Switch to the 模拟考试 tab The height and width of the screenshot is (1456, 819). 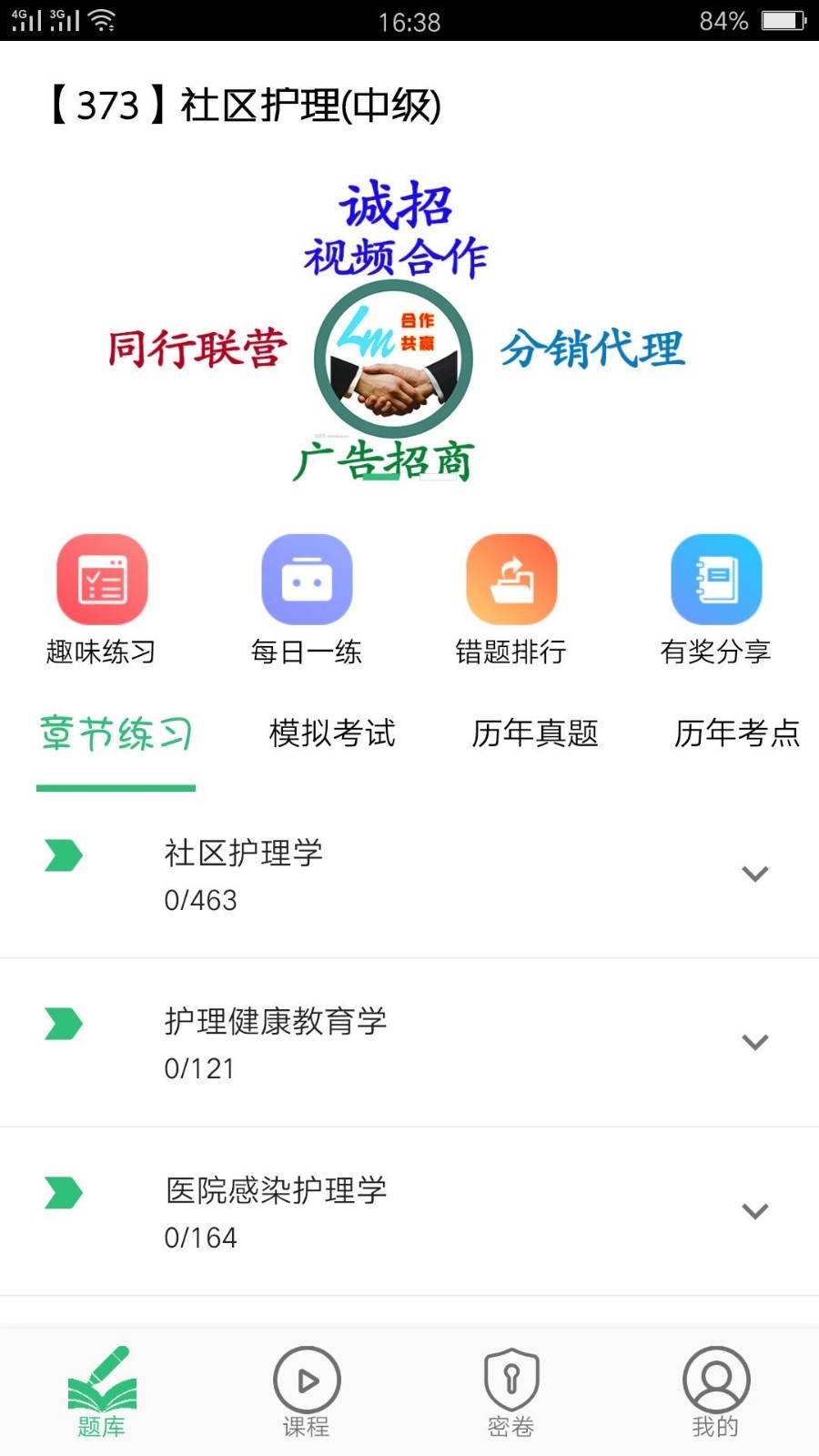click(x=332, y=733)
